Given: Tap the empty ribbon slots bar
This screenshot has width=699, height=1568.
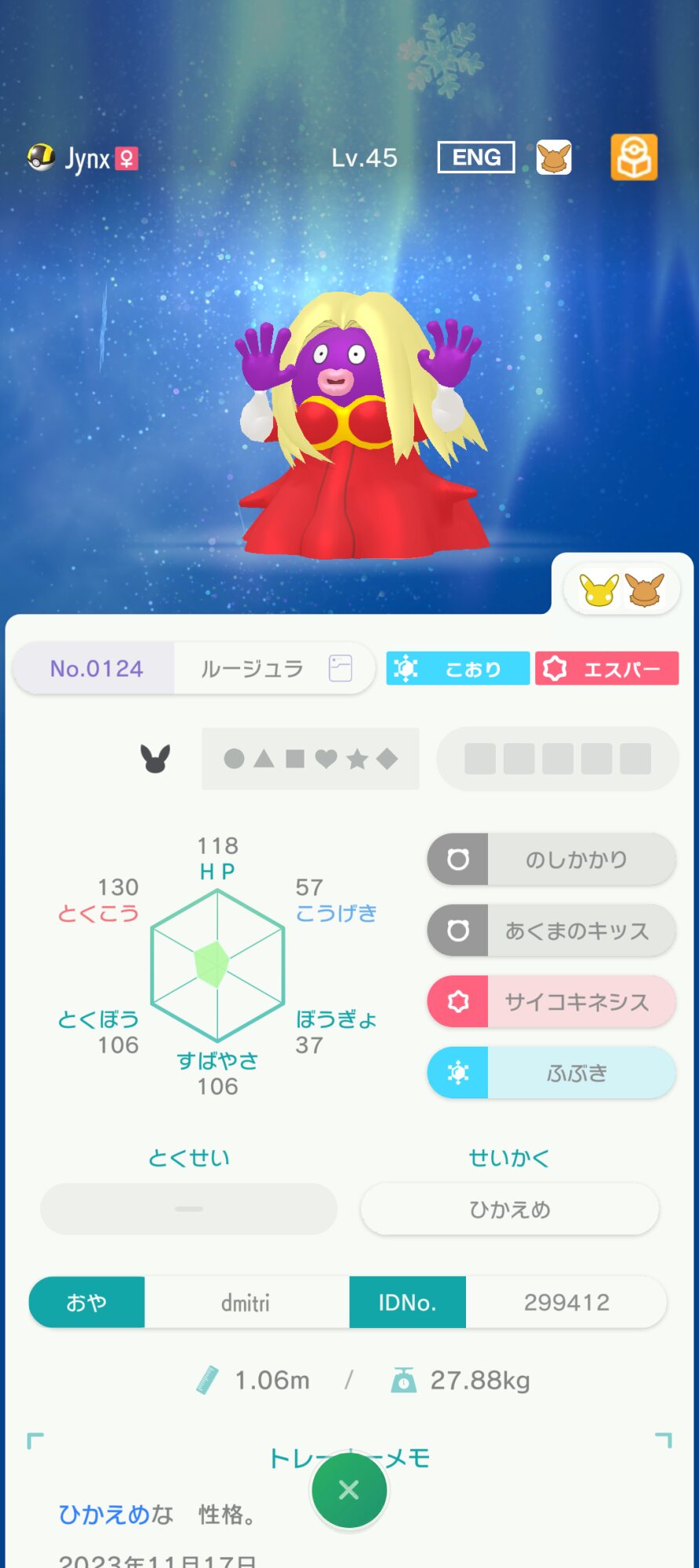Looking at the screenshot, I should pyautogui.click(x=557, y=759).
